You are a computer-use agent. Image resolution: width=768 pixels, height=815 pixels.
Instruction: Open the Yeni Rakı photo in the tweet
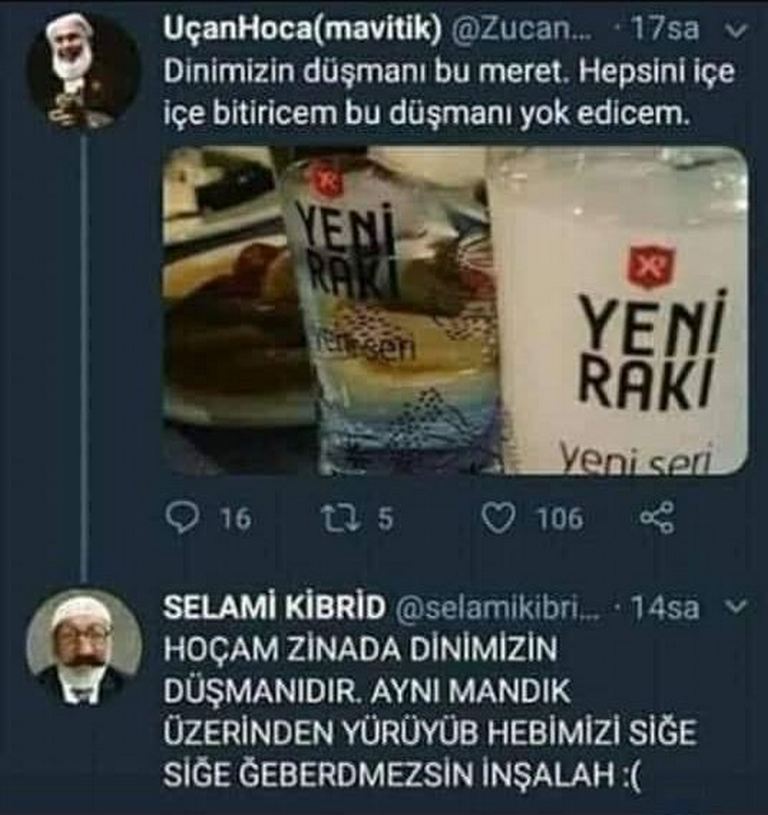(x=455, y=310)
